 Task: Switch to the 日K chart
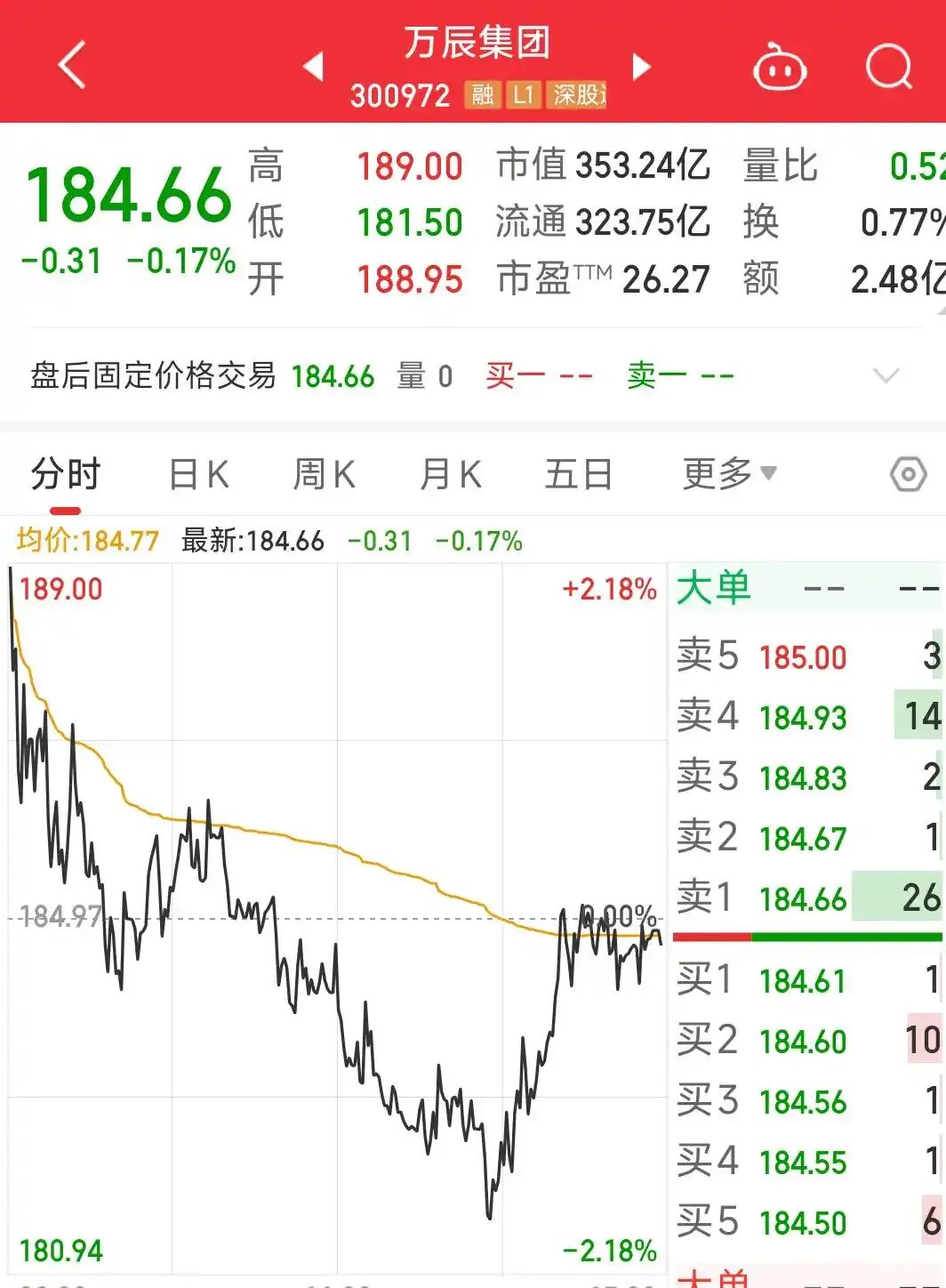point(199,474)
